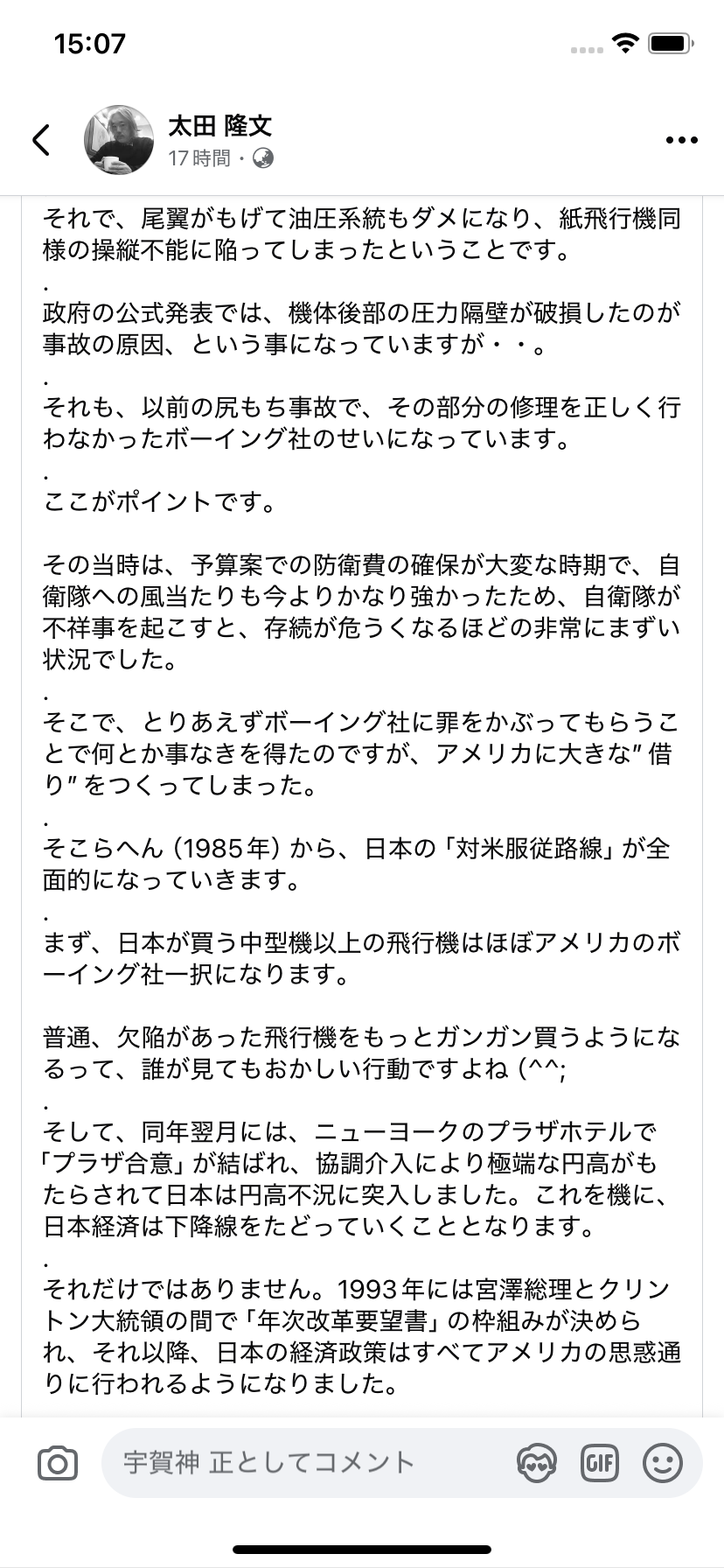
Task: Open the camera to attach a photo
Action: pyautogui.click(x=58, y=1463)
